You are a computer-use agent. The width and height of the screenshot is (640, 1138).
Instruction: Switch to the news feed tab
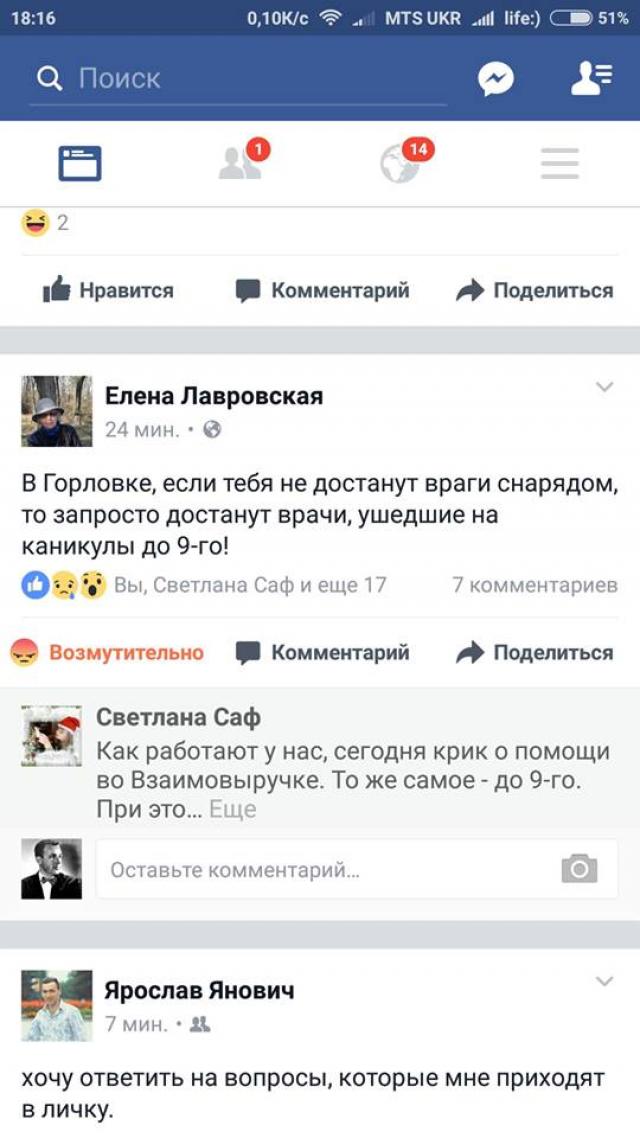point(80,163)
